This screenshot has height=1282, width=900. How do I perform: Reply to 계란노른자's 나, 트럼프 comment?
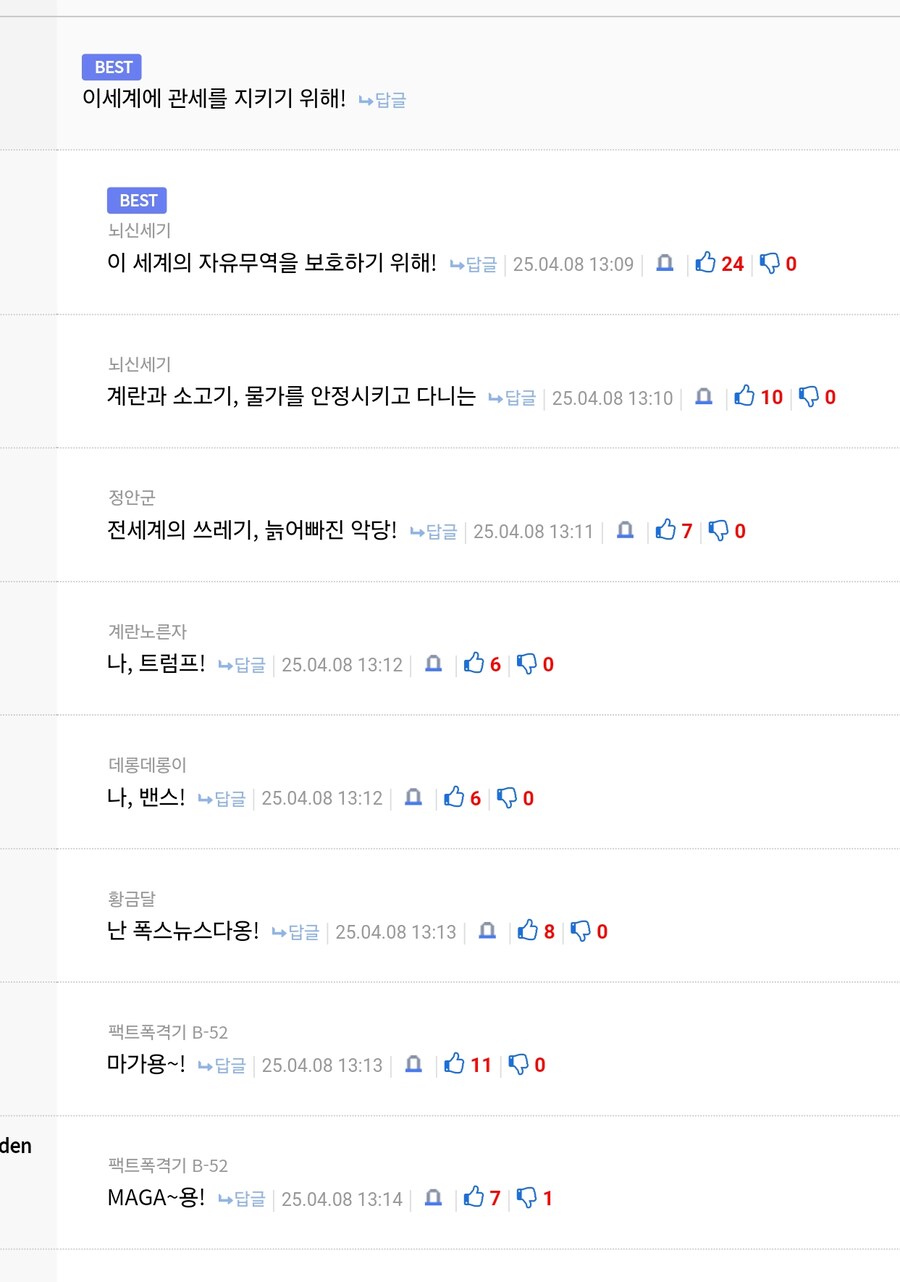(243, 665)
